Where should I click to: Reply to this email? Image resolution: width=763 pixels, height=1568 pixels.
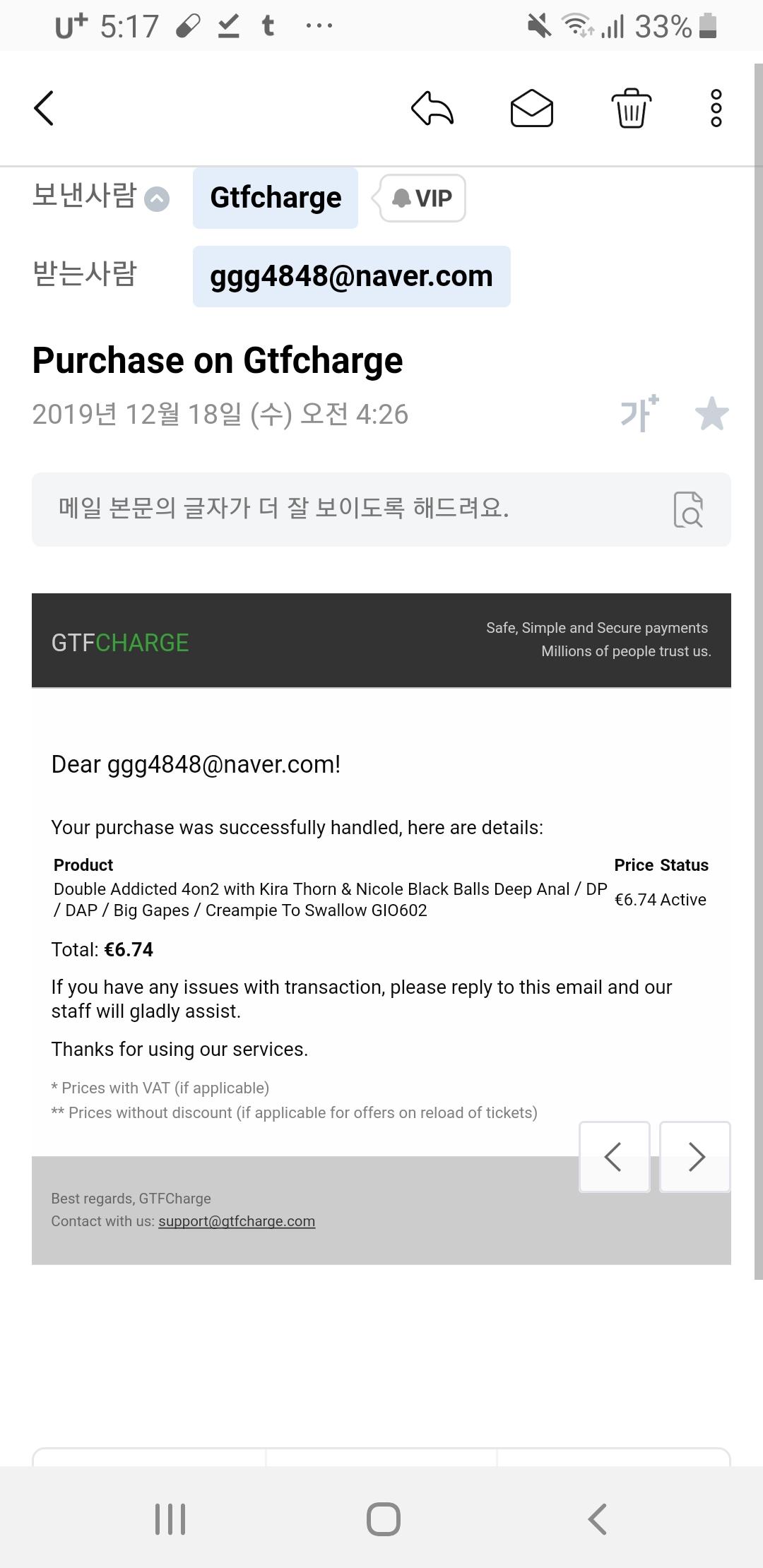click(432, 109)
